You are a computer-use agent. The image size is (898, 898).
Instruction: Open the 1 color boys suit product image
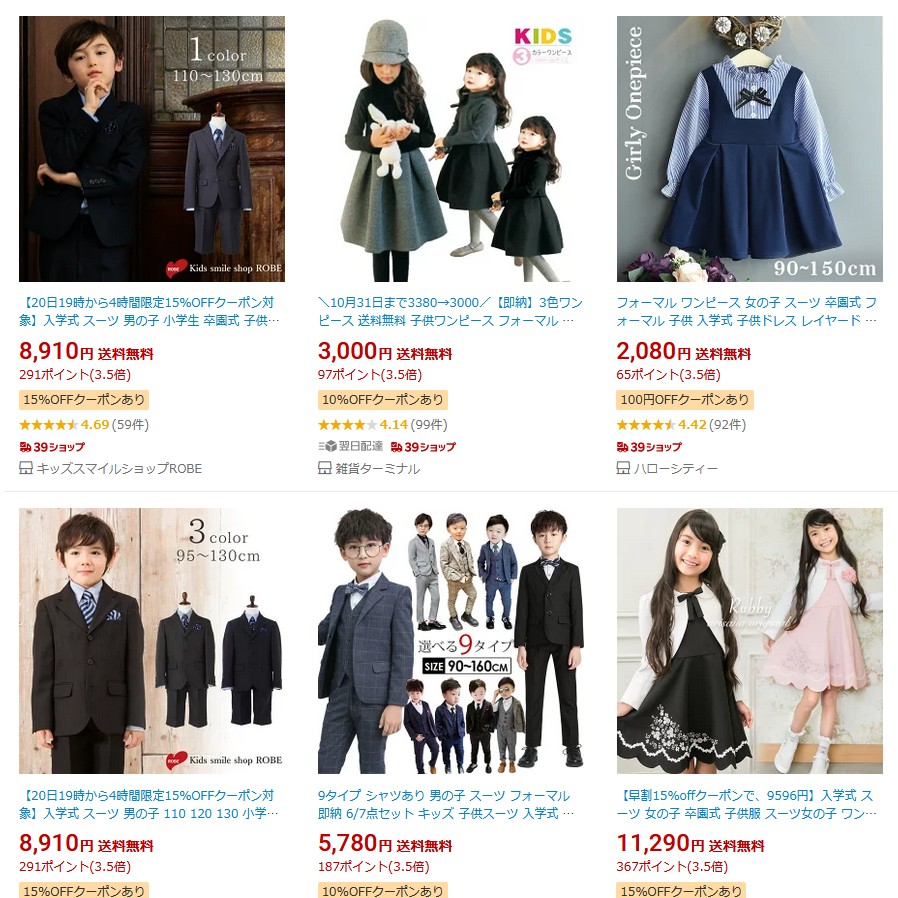pyautogui.click(x=152, y=149)
